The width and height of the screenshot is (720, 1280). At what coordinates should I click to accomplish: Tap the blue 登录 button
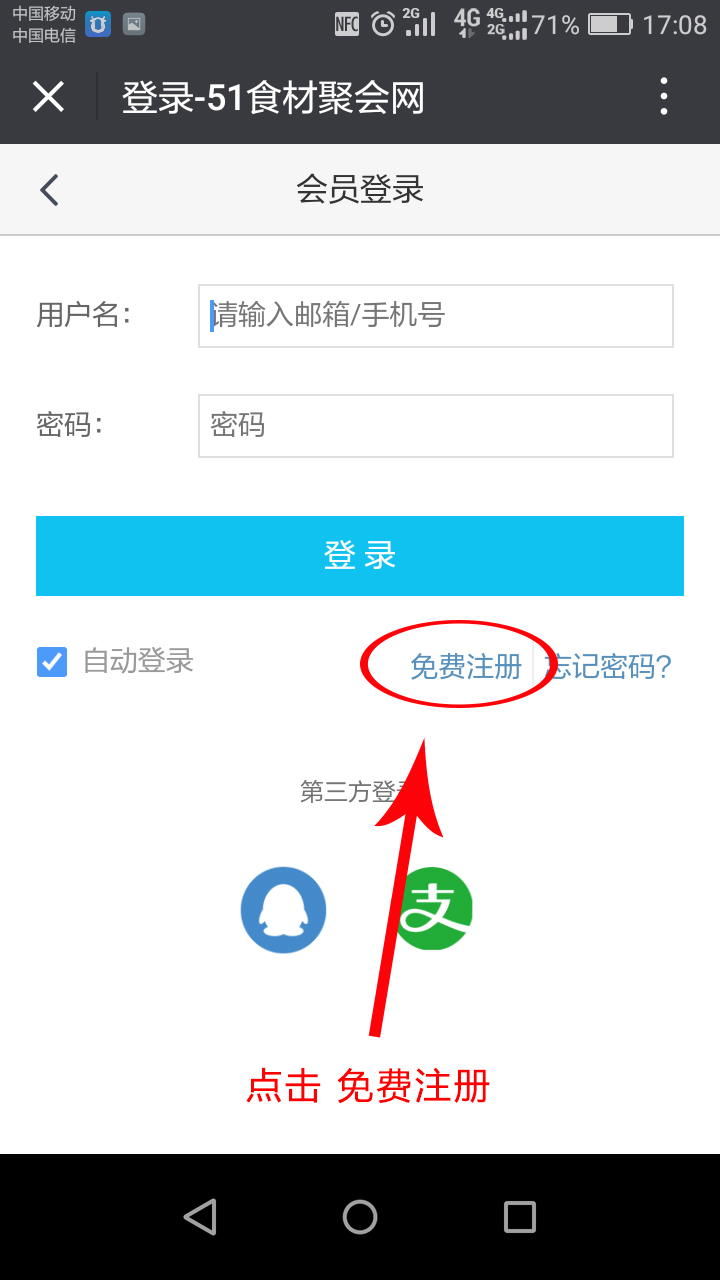[360, 556]
